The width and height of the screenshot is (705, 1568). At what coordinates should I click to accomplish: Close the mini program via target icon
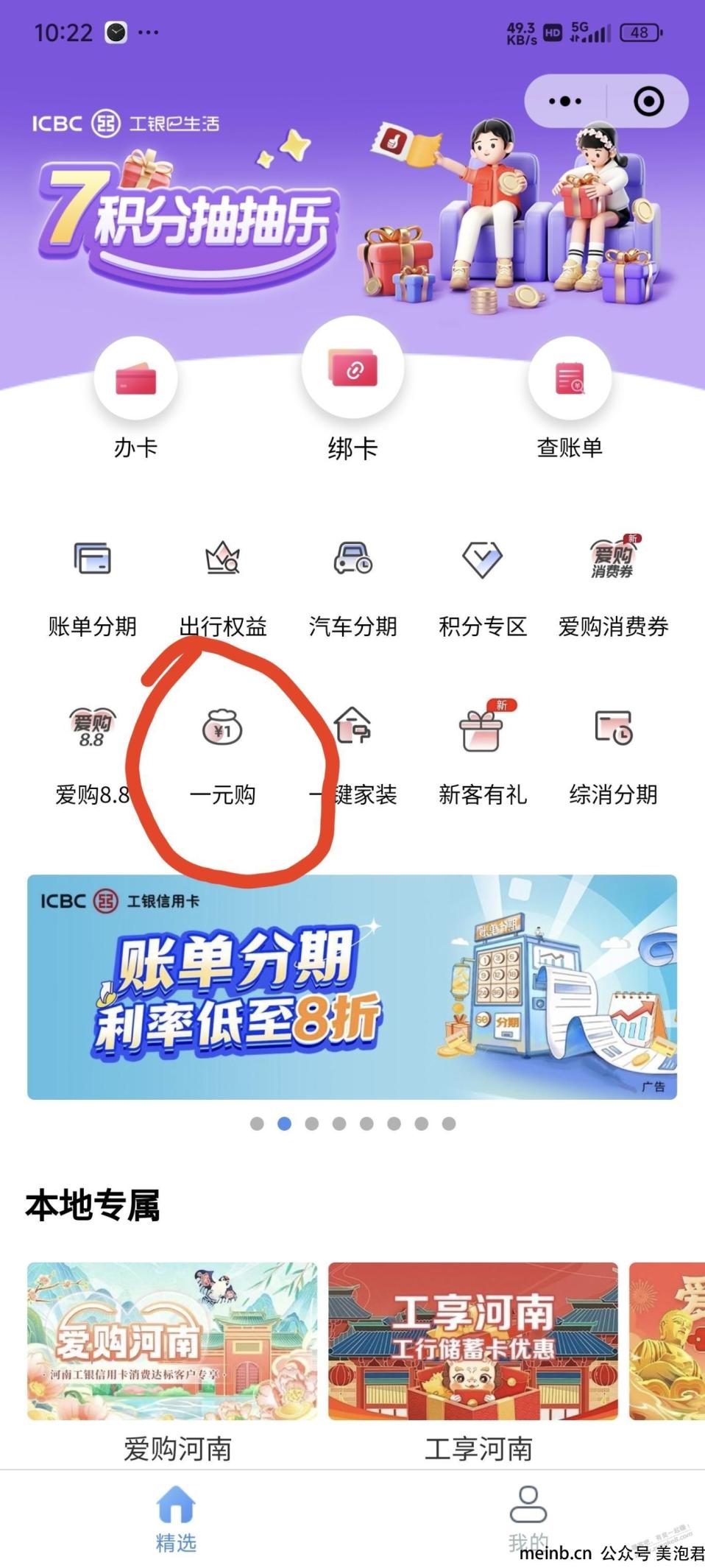coord(648,102)
